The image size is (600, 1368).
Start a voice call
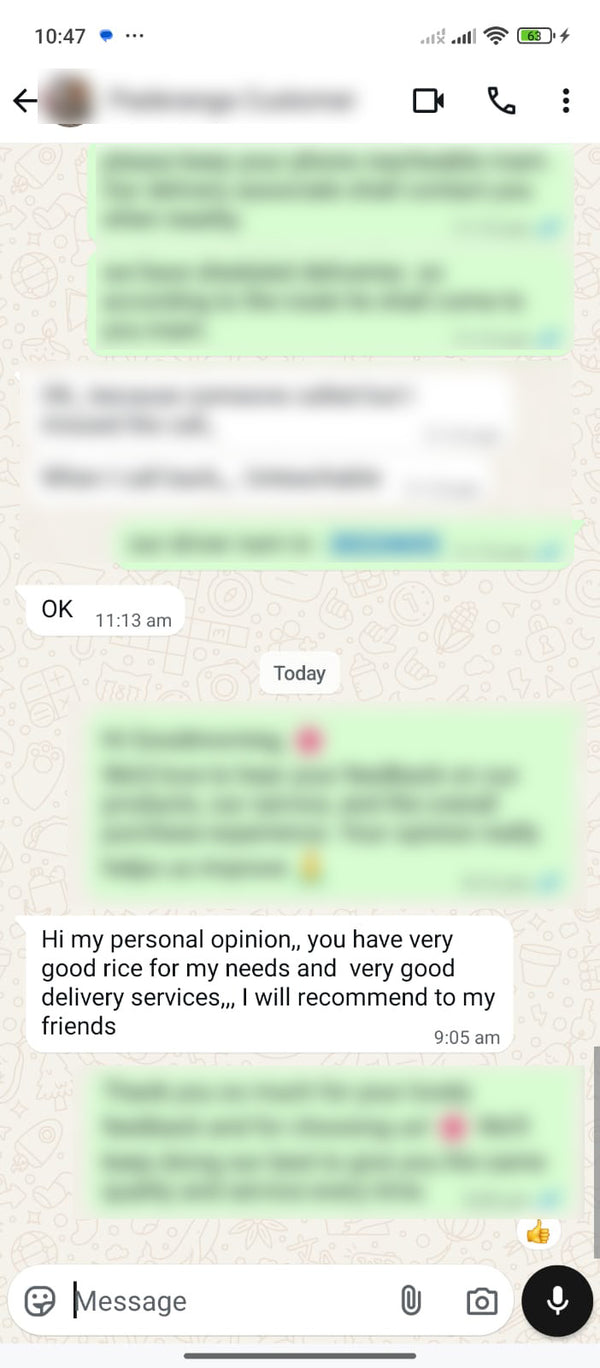pyautogui.click(x=500, y=100)
